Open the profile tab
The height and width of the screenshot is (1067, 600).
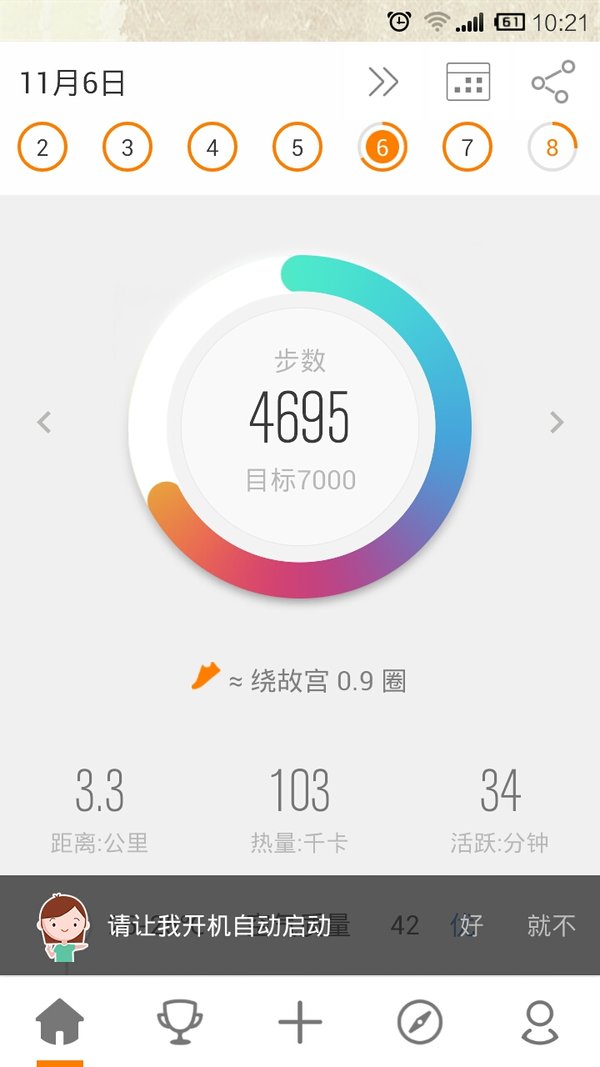pos(540,1021)
